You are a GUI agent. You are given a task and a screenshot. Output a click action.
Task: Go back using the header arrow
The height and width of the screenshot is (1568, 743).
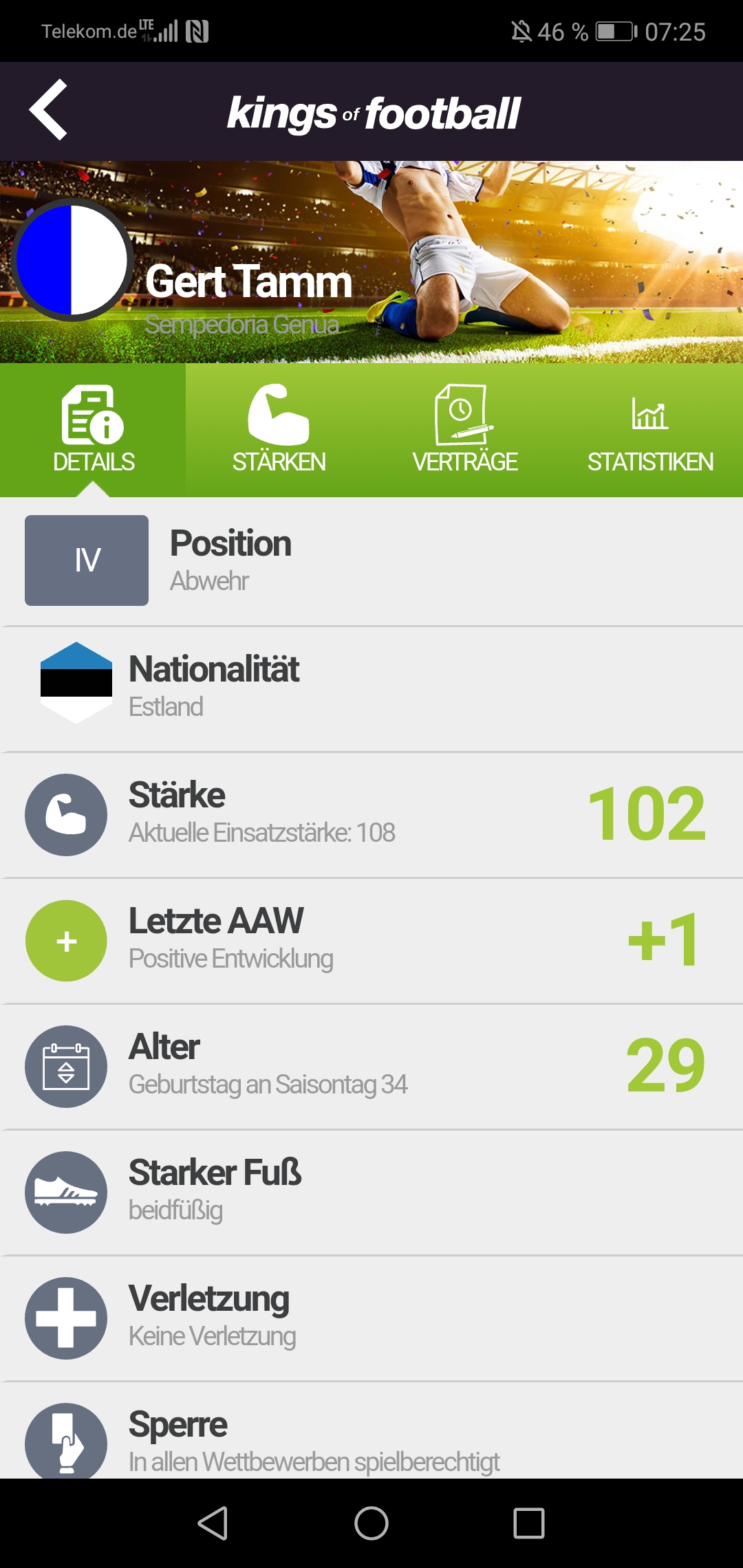(x=48, y=110)
